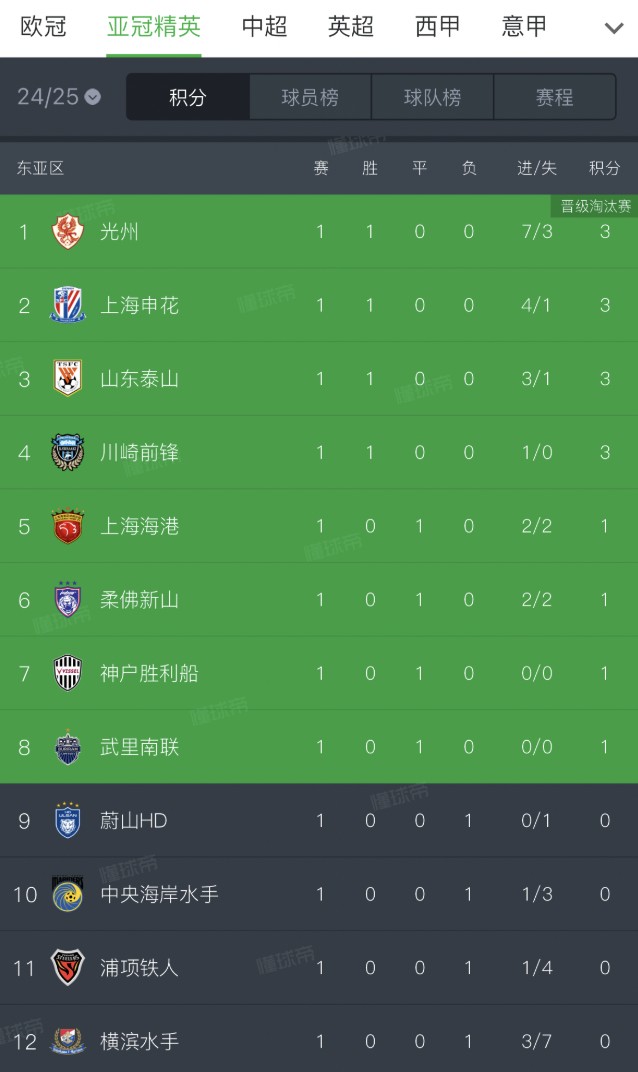The image size is (638, 1072).
Task: Switch to the 球员榜 segment
Action: [x=310, y=97]
